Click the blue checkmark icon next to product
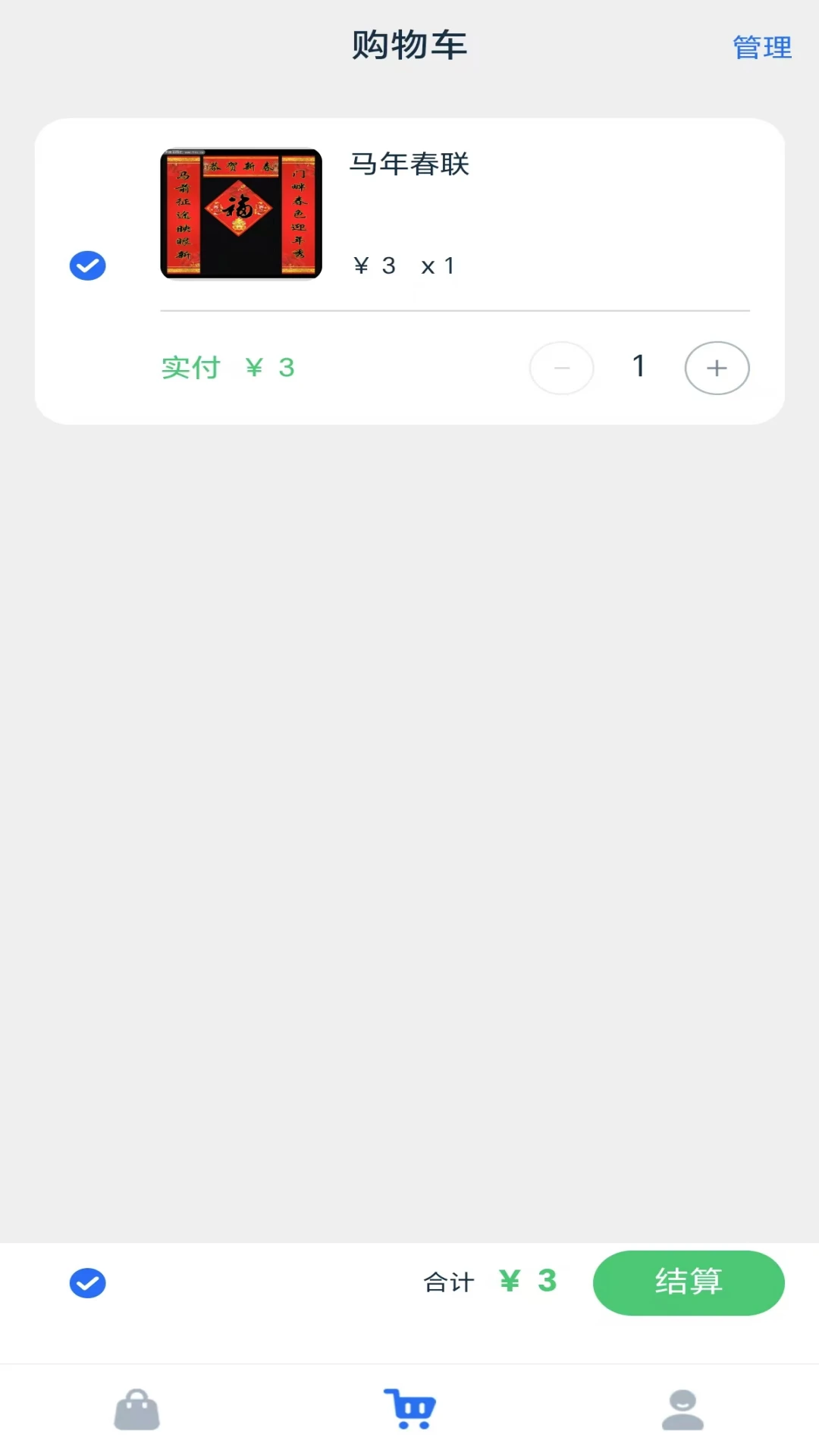Screen dimensions: 819x1456 [87, 265]
